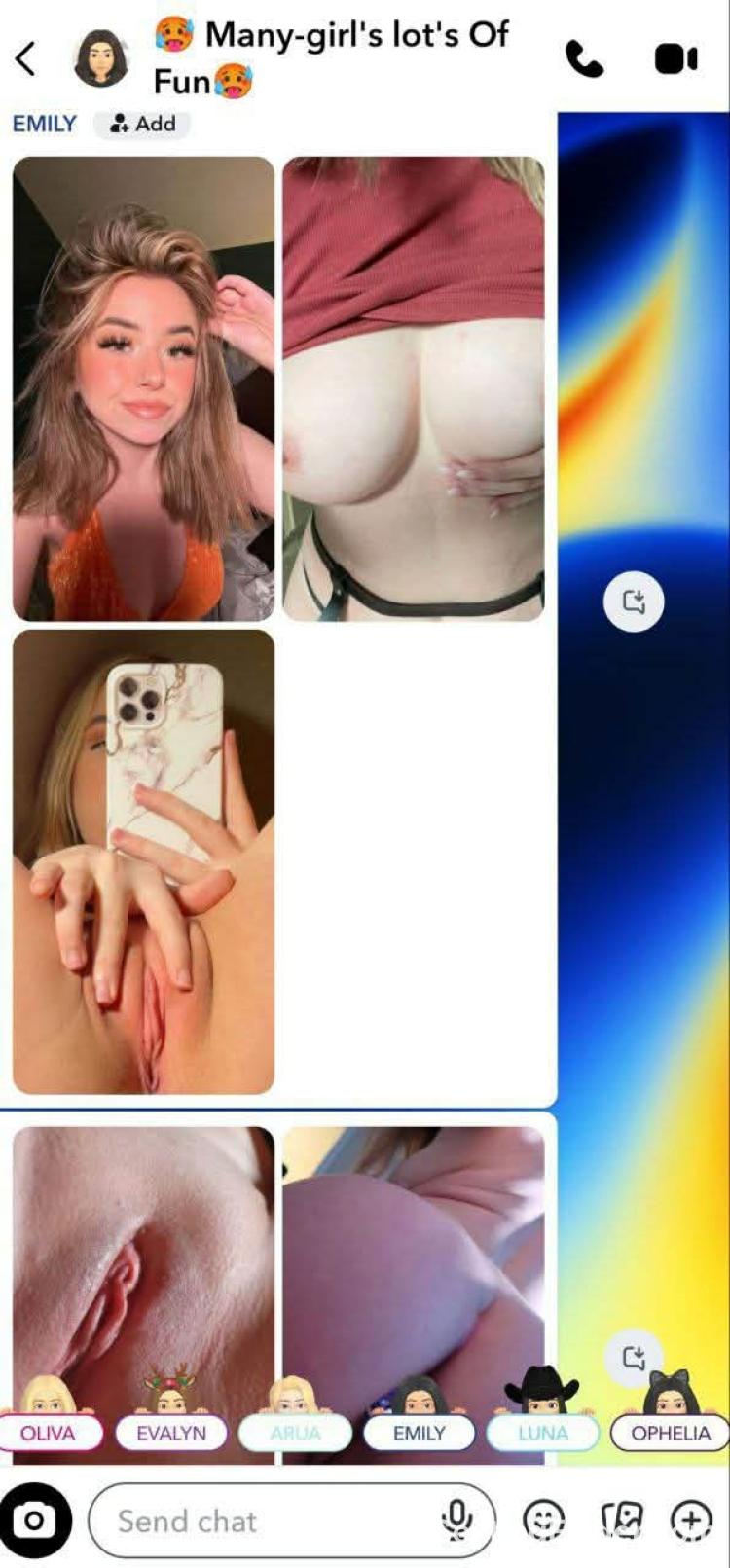Image resolution: width=730 pixels, height=1568 pixels.
Task: Open the emoji and sticker picker
Action: tap(543, 1519)
